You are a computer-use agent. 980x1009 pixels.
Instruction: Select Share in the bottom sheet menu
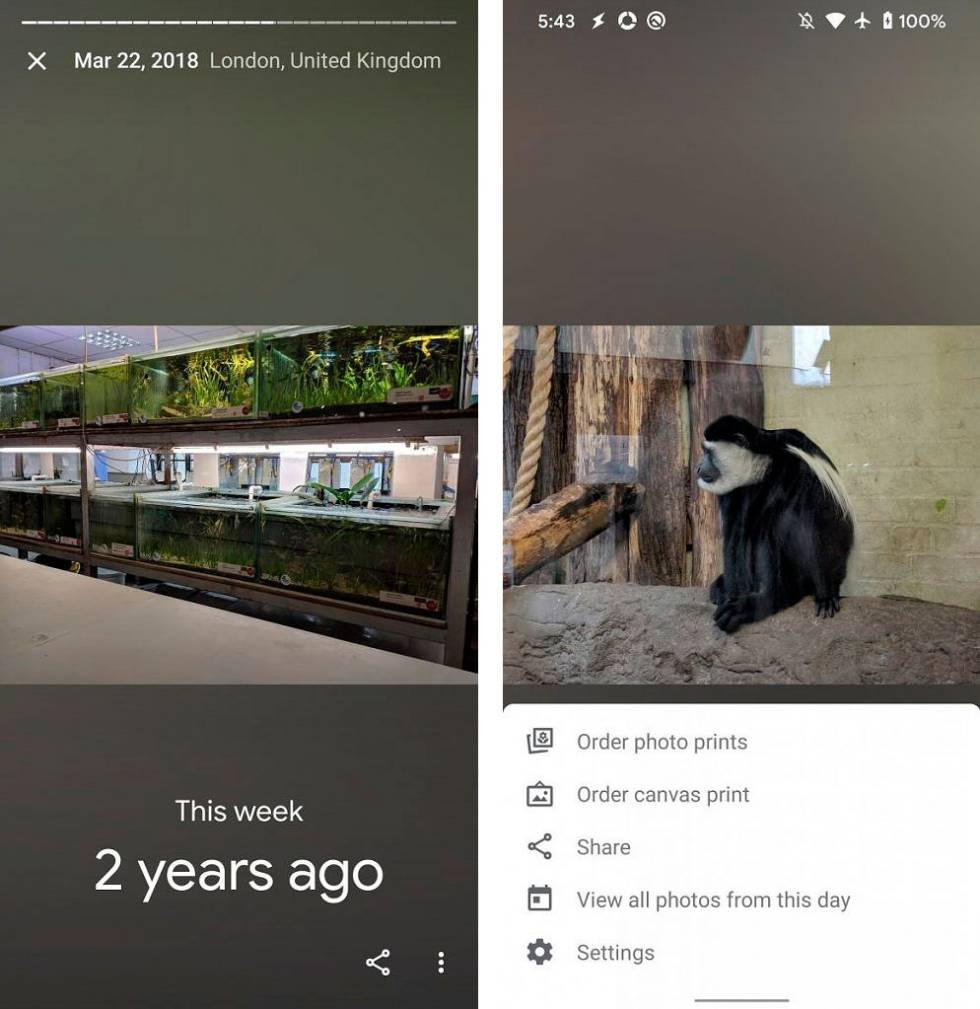point(603,847)
